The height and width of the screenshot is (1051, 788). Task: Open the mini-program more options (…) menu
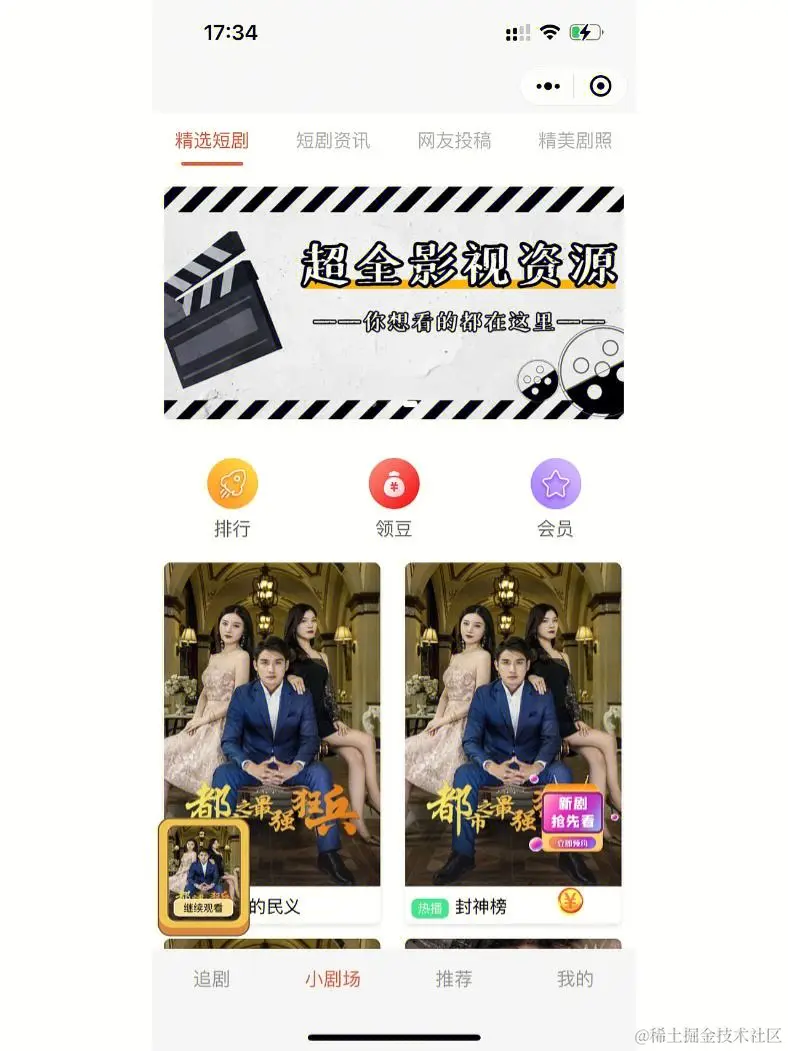(547, 86)
